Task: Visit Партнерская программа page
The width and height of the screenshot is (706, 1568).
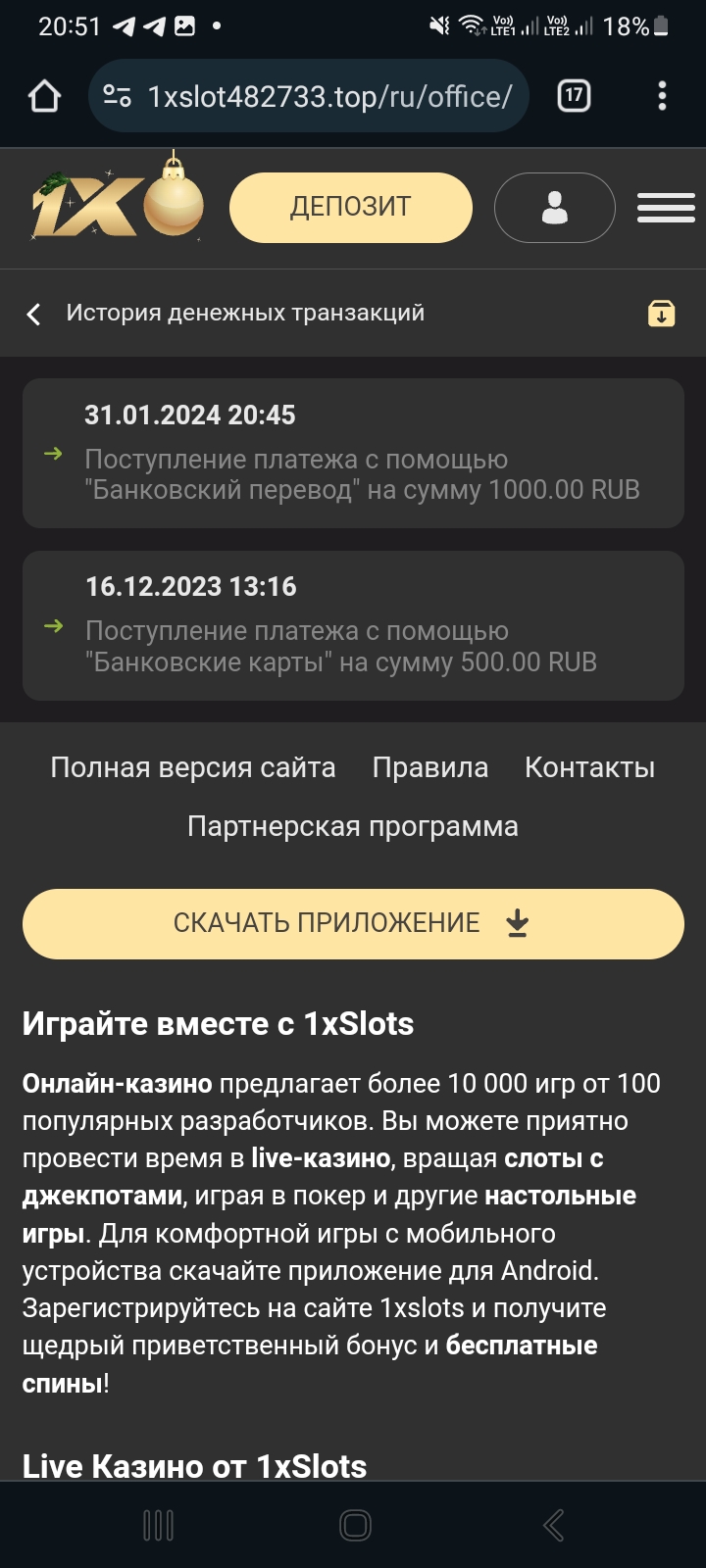Action: pyautogui.click(x=353, y=826)
